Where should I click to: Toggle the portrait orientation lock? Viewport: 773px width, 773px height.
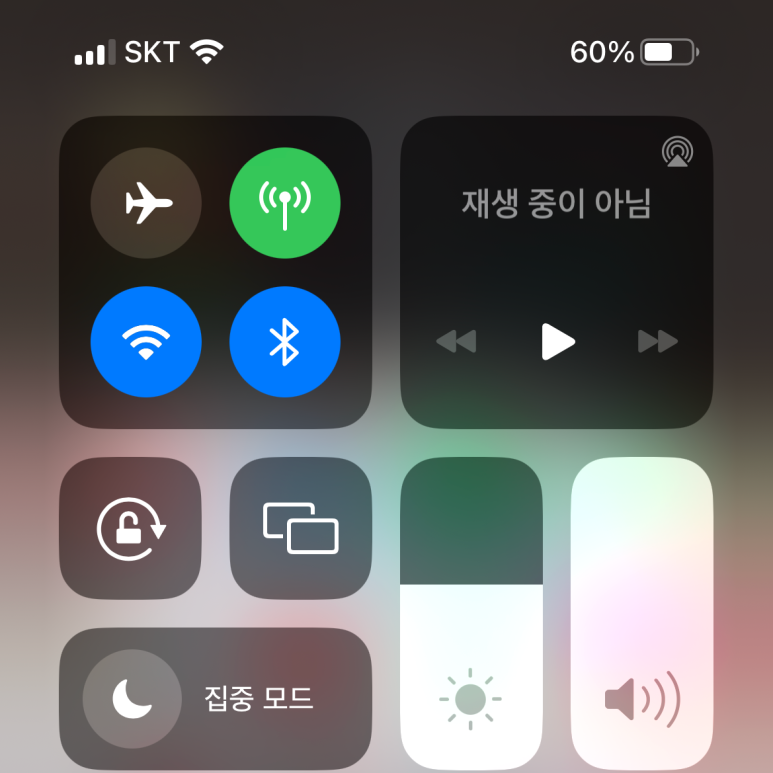click(x=131, y=528)
